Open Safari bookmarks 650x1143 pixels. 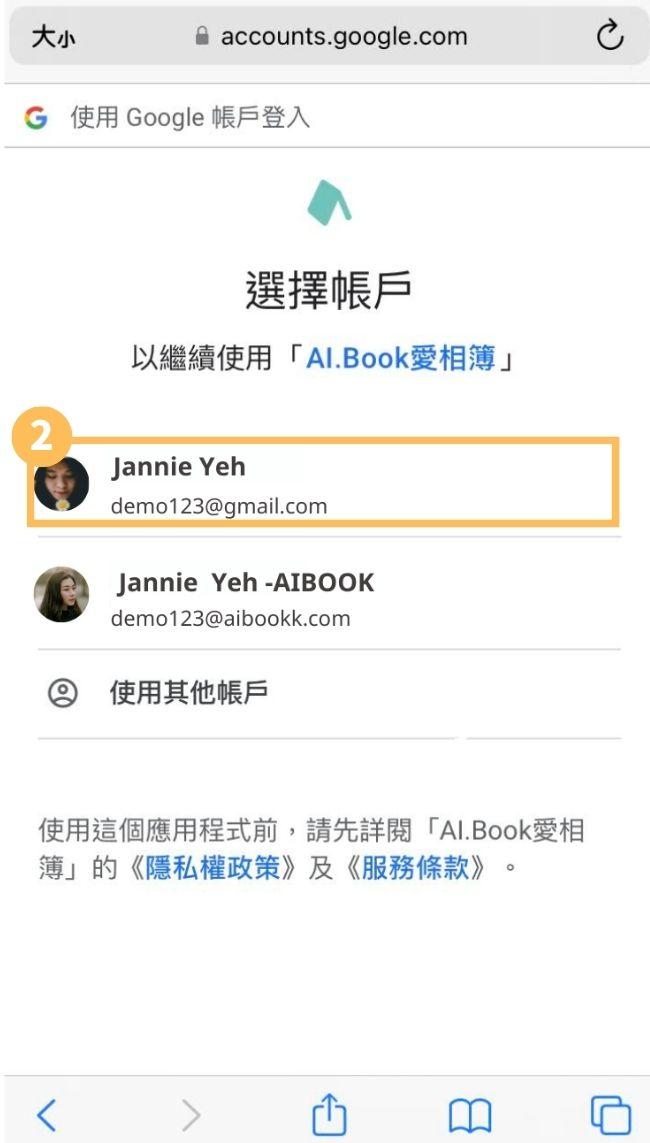pos(469,1113)
